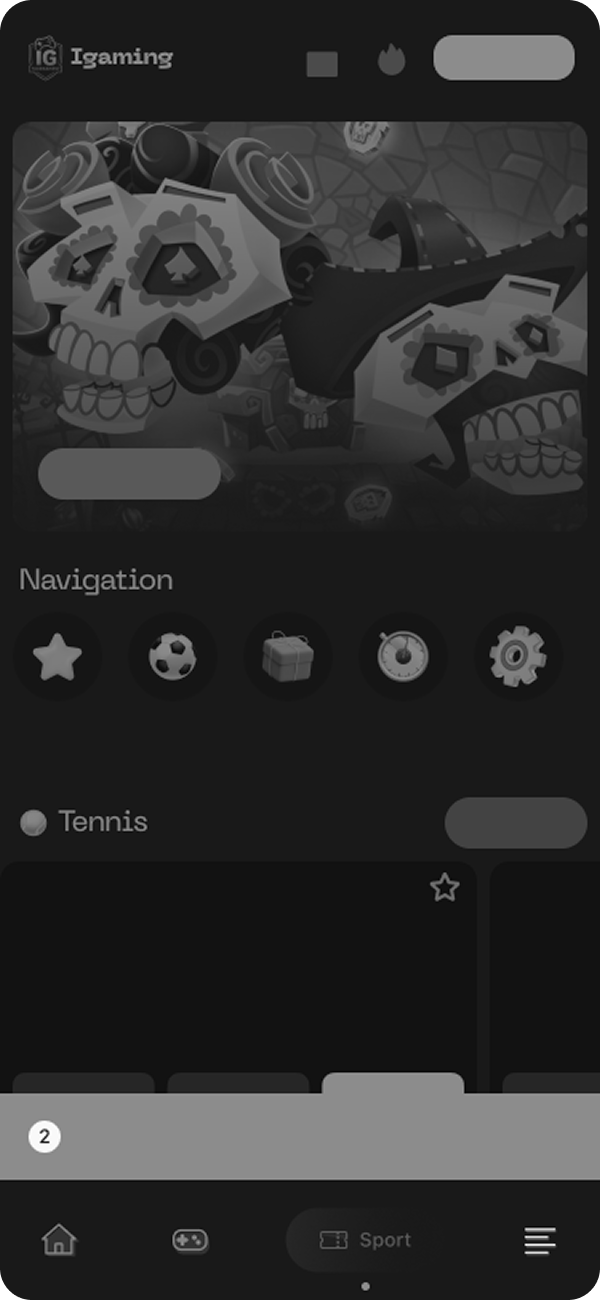The width and height of the screenshot is (600, 1300).
Task: Open the flame hot games icon
Action: [x=391, y=60]
